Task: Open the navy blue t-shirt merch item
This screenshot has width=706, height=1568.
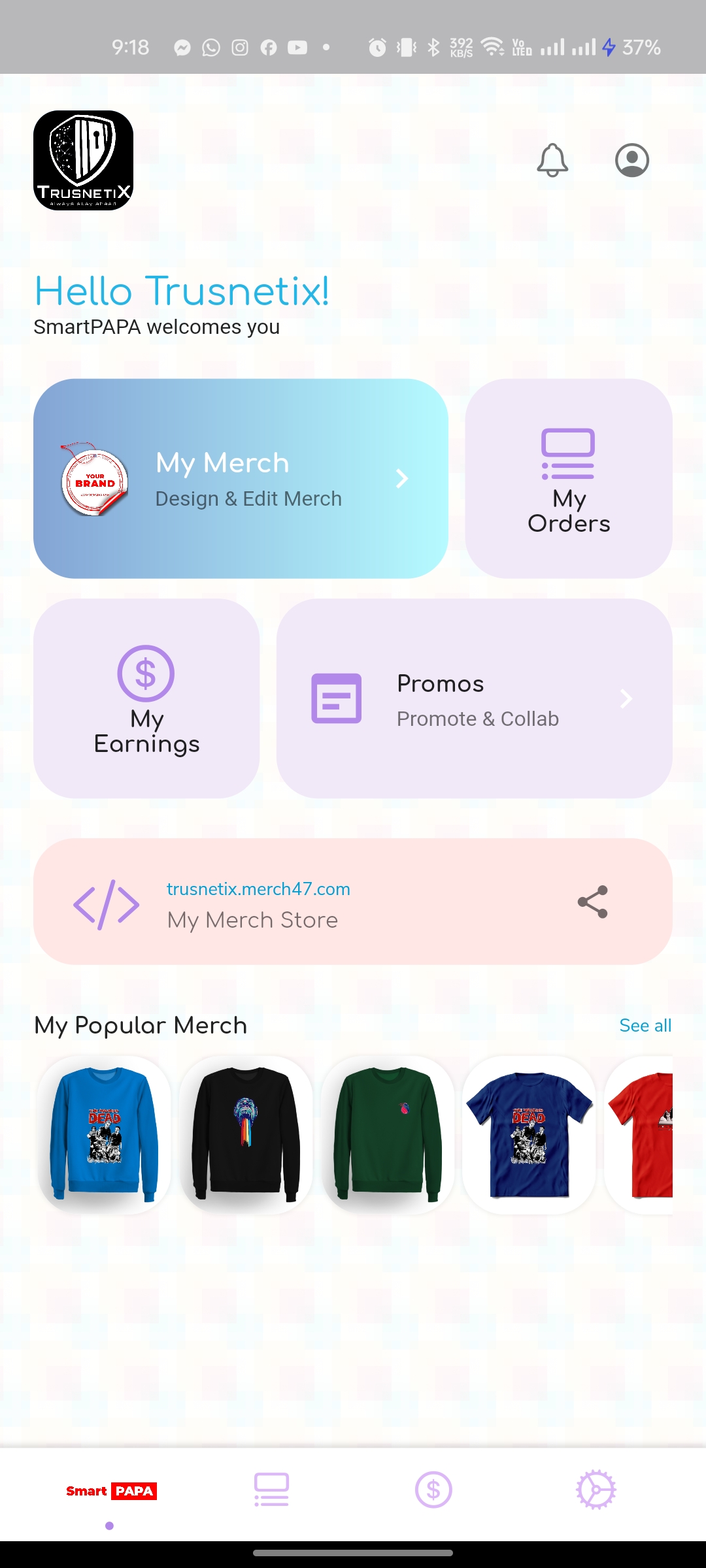Action: (x=529, y=1135)
